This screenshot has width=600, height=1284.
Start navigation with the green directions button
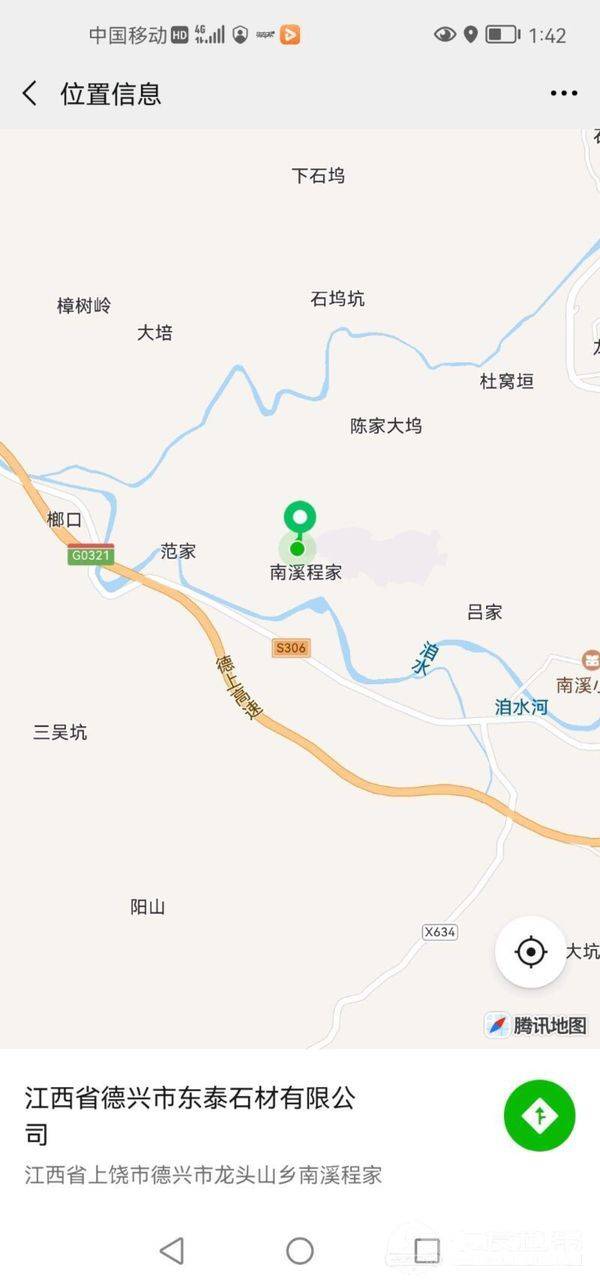(540, 1115)
